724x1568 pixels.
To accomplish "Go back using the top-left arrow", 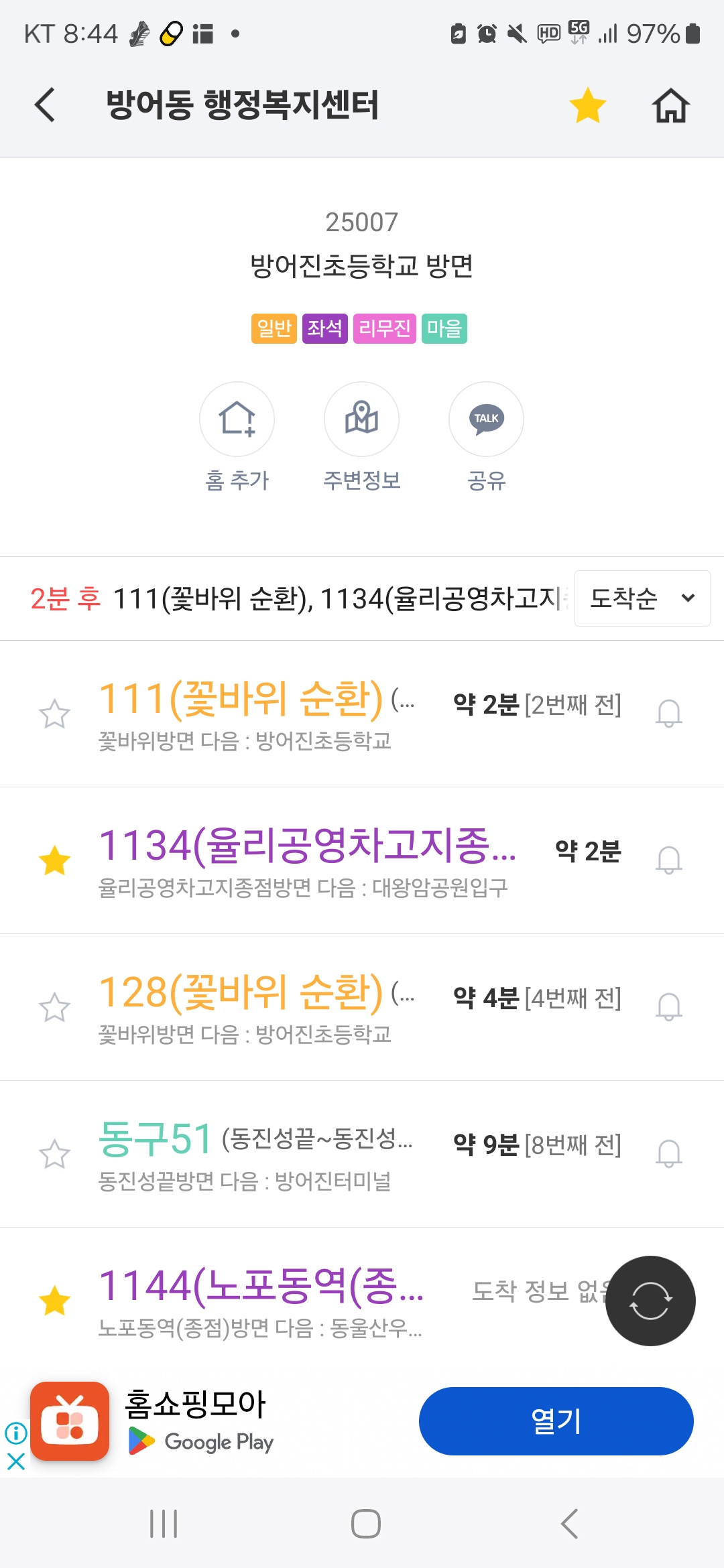I will coord(46,105).
